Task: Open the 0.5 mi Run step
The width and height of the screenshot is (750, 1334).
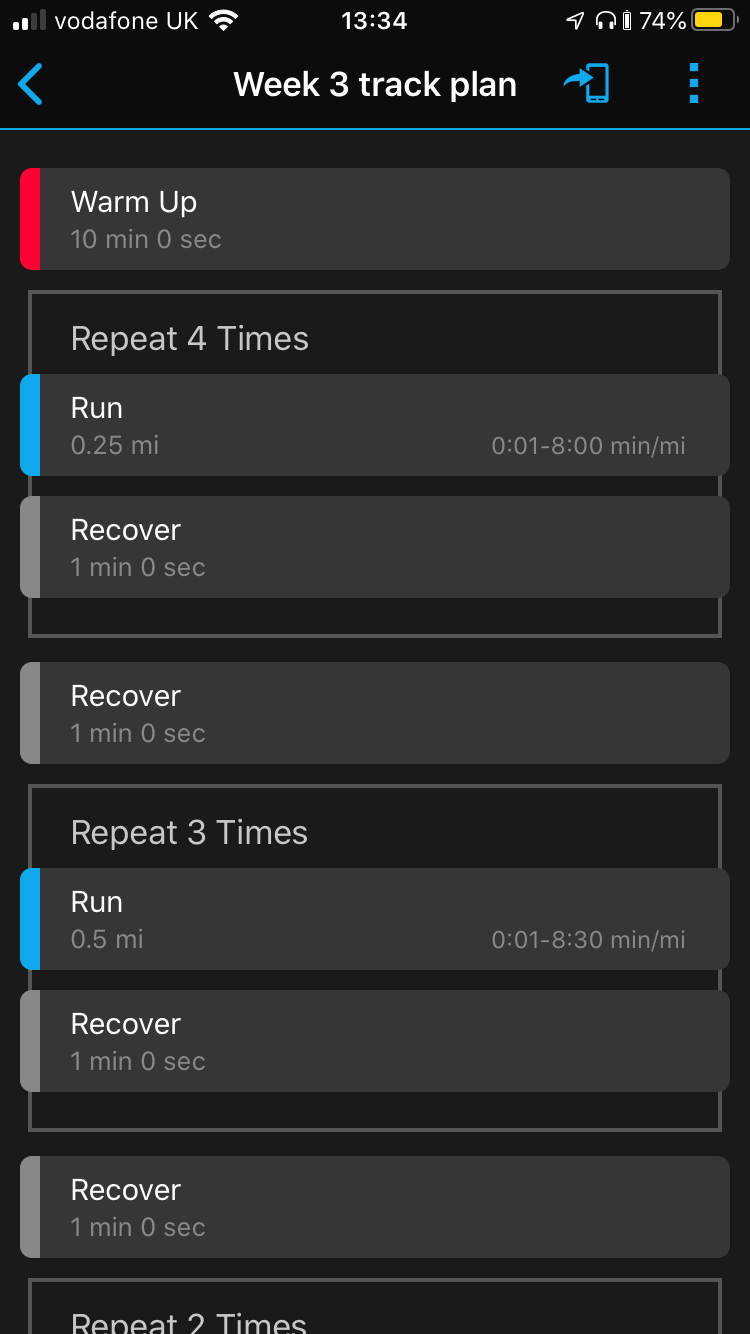Action: coord(375,919)
